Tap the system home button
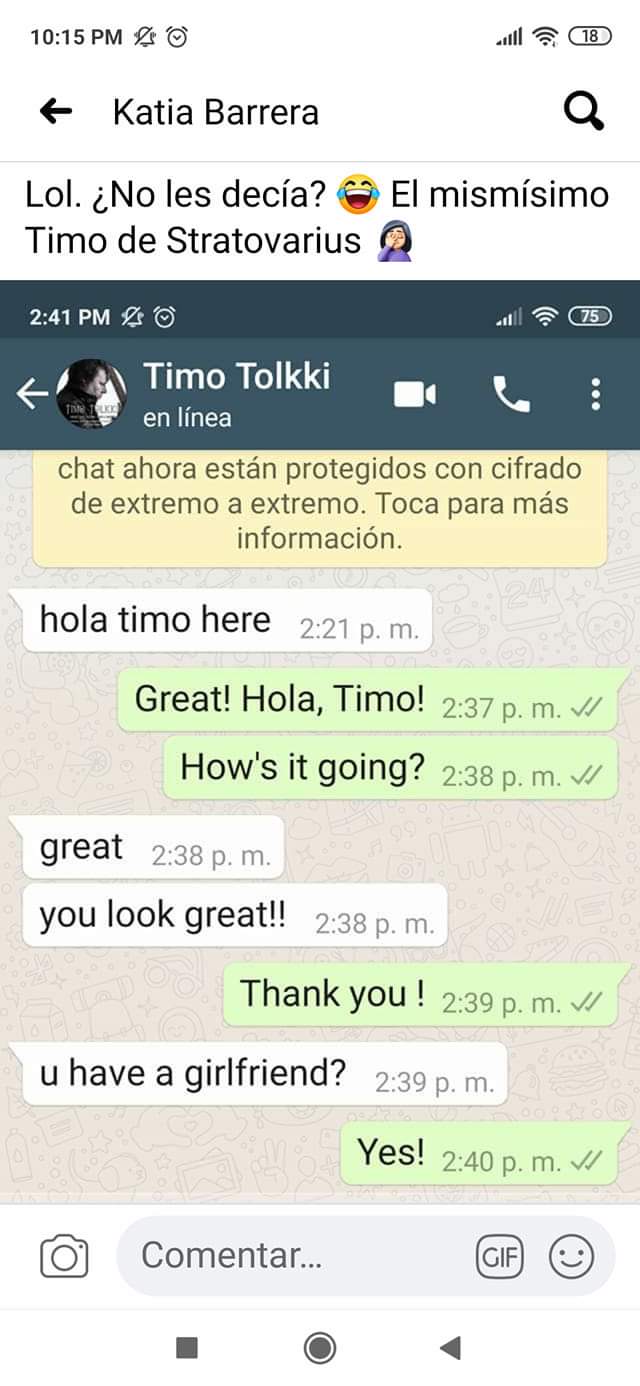Viewport: 640px width, 1386px height. click(320, 1348)
